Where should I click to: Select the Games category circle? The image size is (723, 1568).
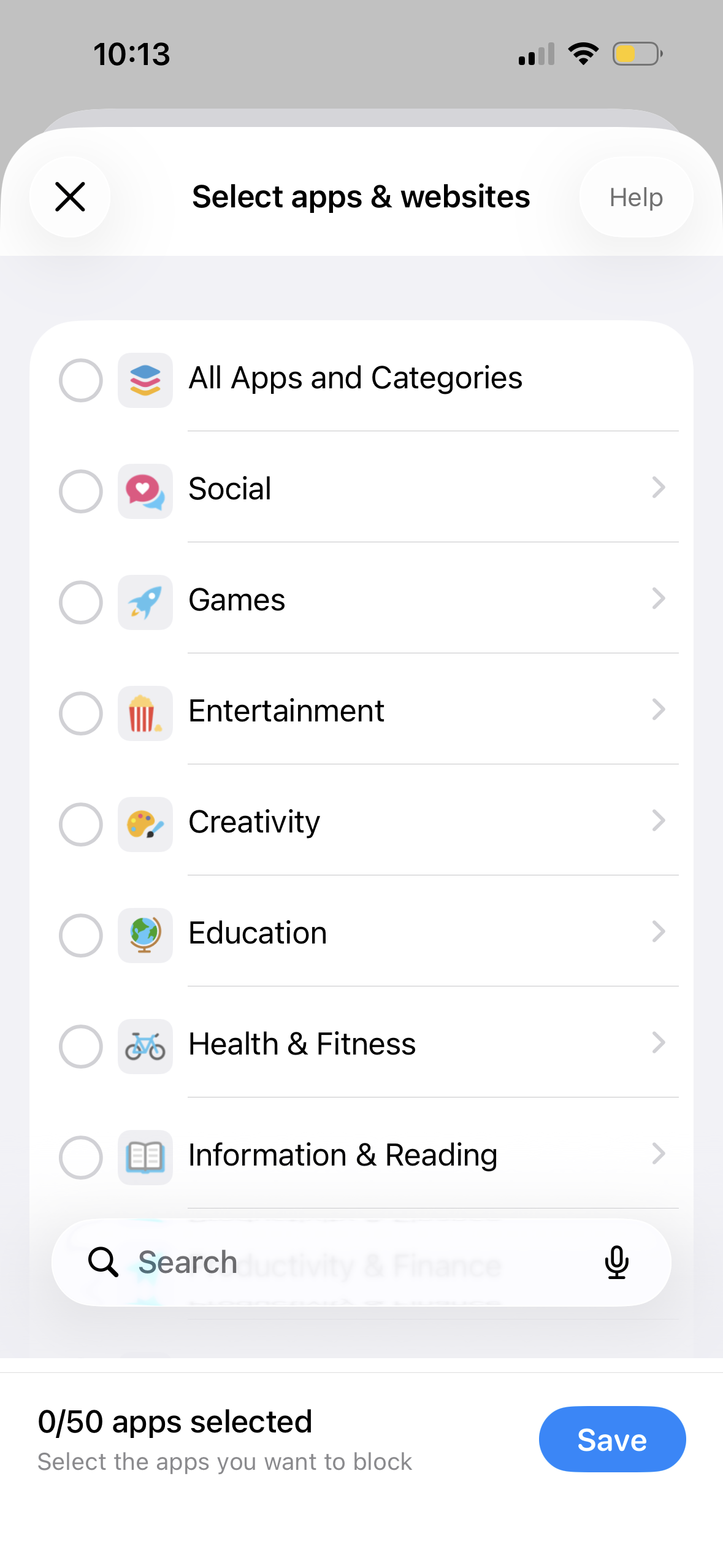(x=81, y=602)
